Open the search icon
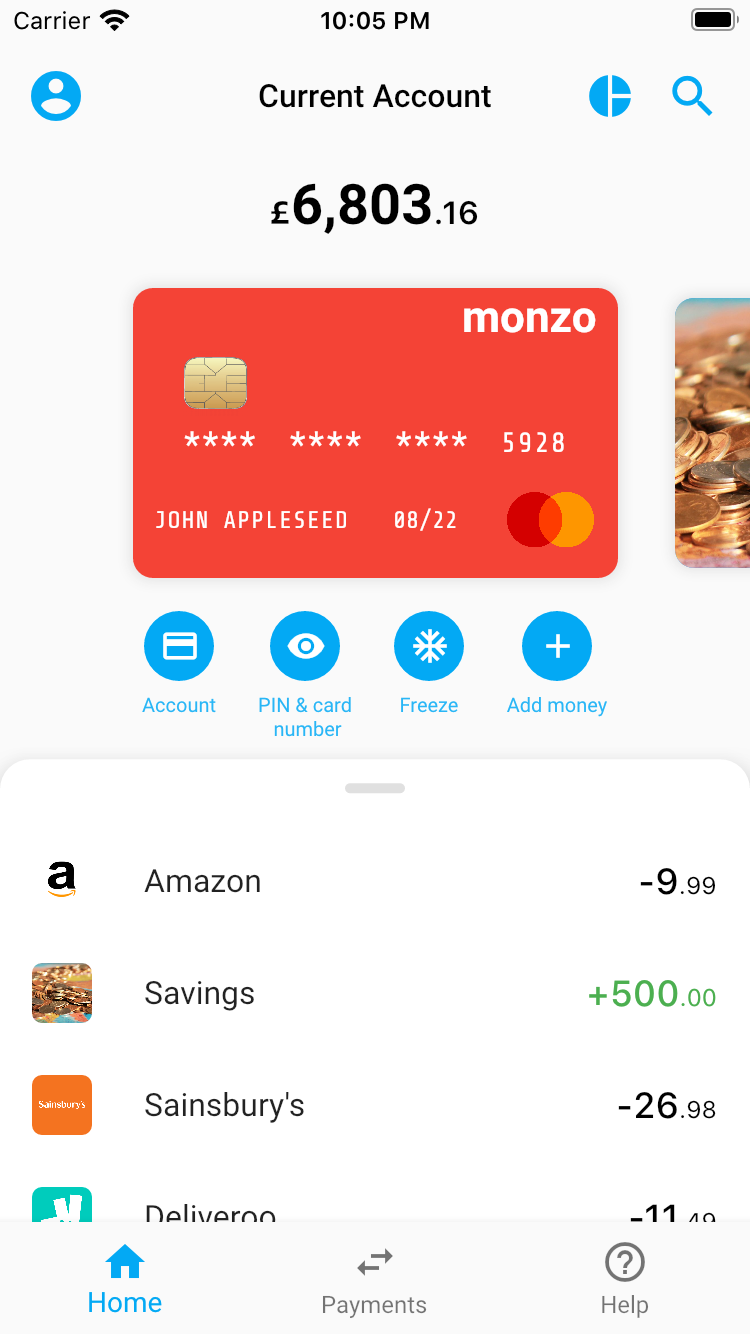The width and height of the screenshot is (750, 1334). [x=692, y=95]
